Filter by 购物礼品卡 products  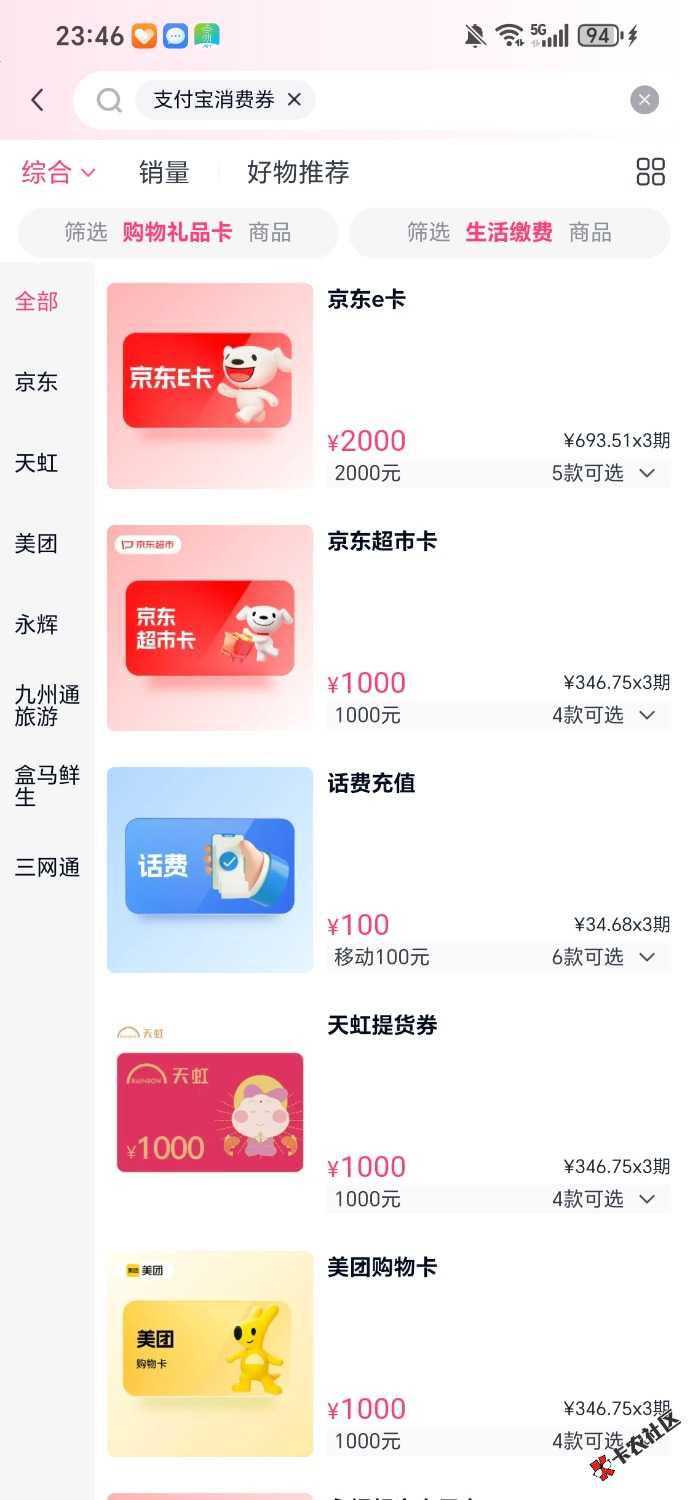[x=178, y=233]
